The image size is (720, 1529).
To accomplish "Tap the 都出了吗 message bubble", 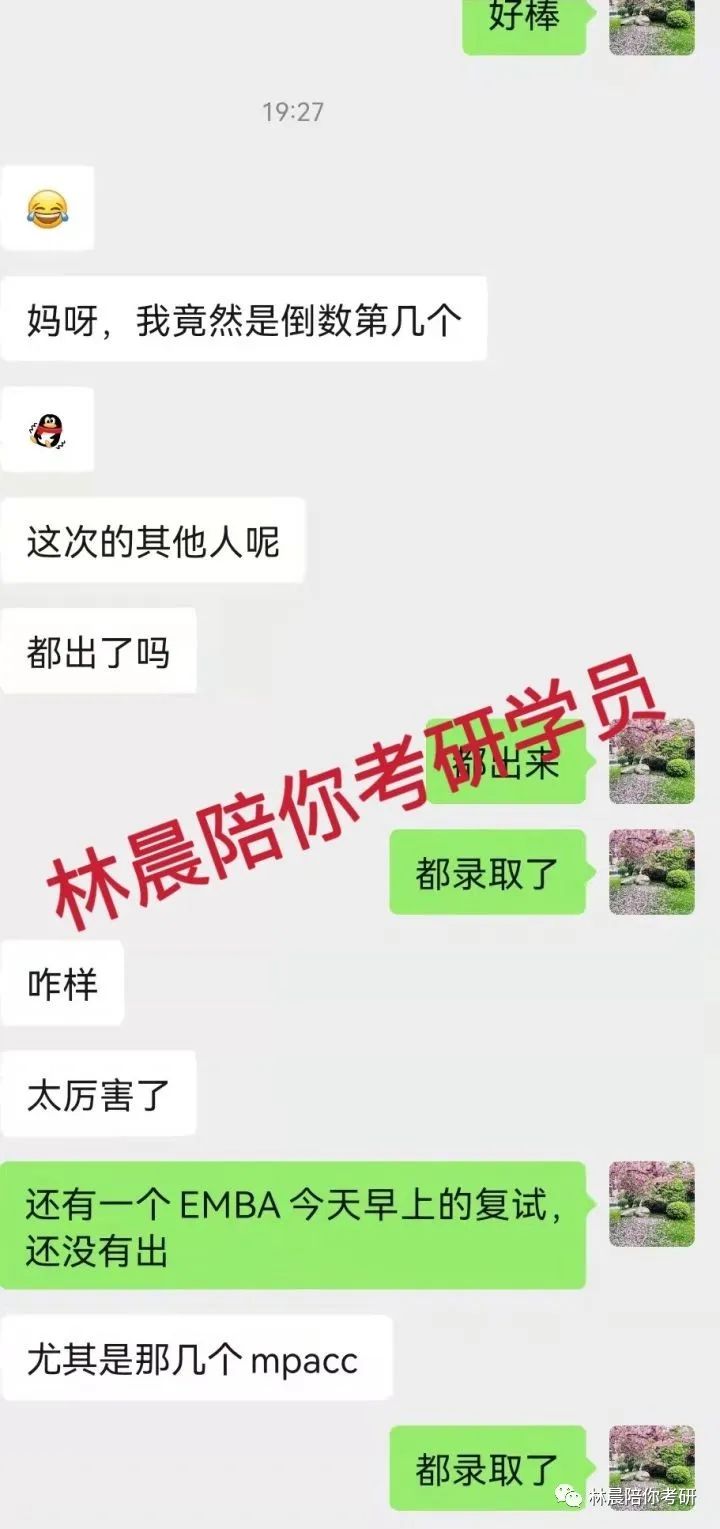I will [97, 650].
